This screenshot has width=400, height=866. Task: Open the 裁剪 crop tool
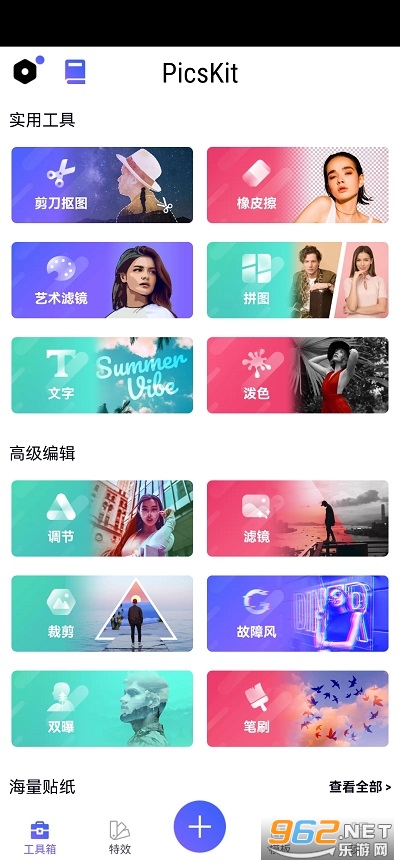102,614
